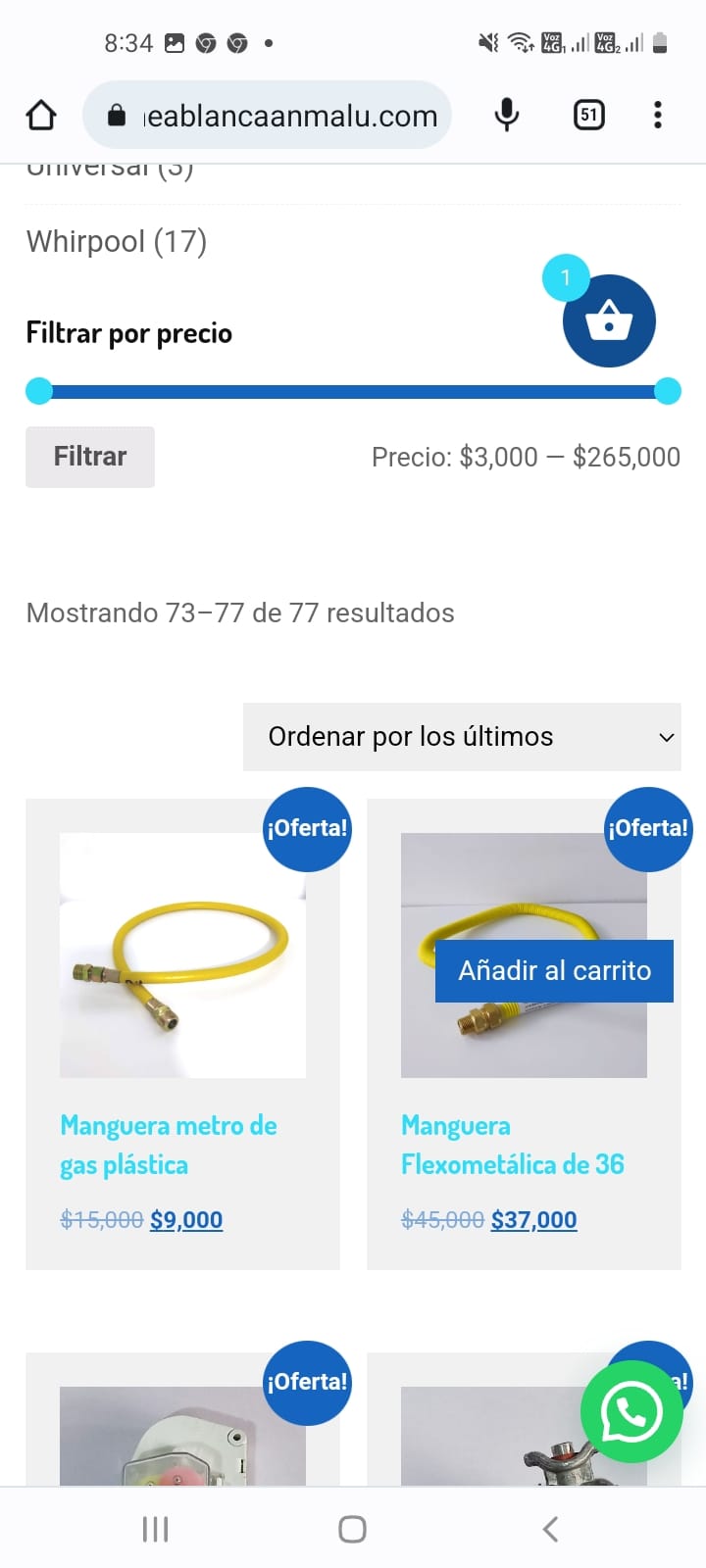Image resolution: width=706 pixels, height=1568 pixels.
Task: Apply the Filtrar price filter
Action: click(x=90, y=457)
